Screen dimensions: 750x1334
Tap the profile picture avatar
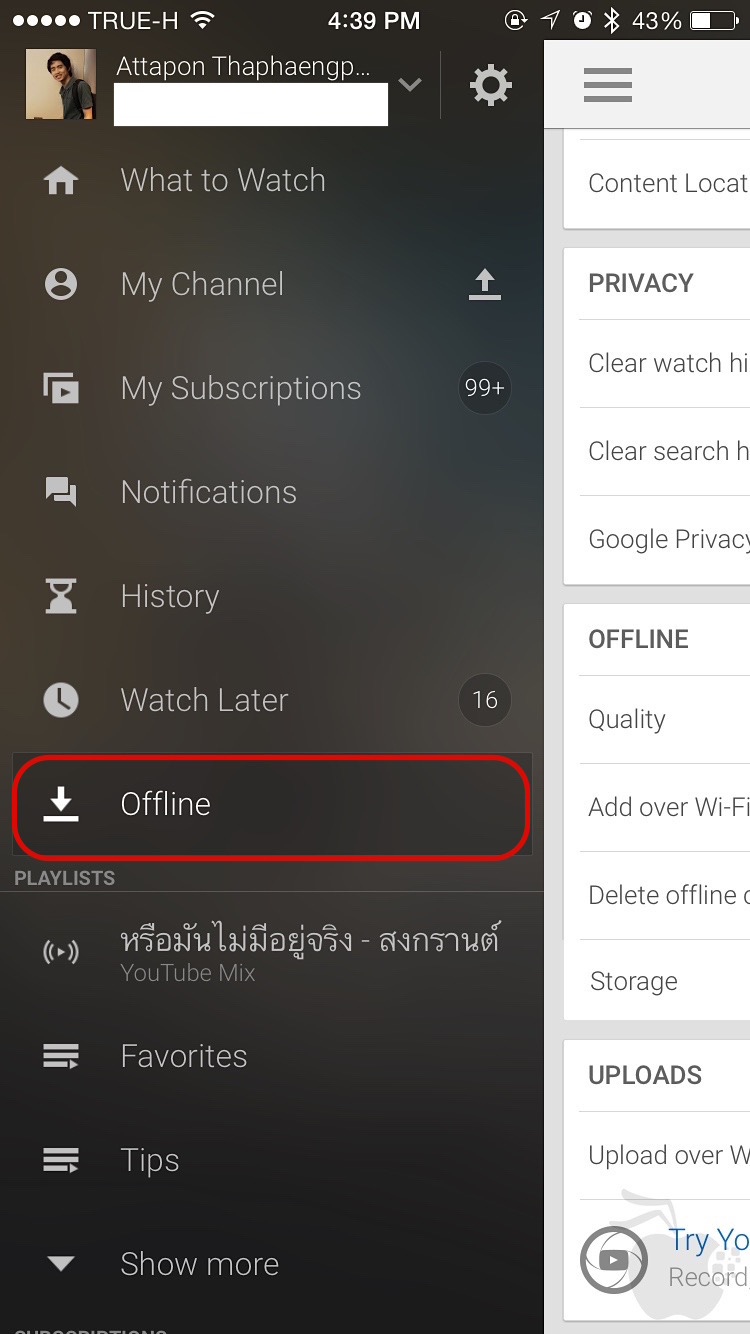pyautogui.click(x=61, y=85)
